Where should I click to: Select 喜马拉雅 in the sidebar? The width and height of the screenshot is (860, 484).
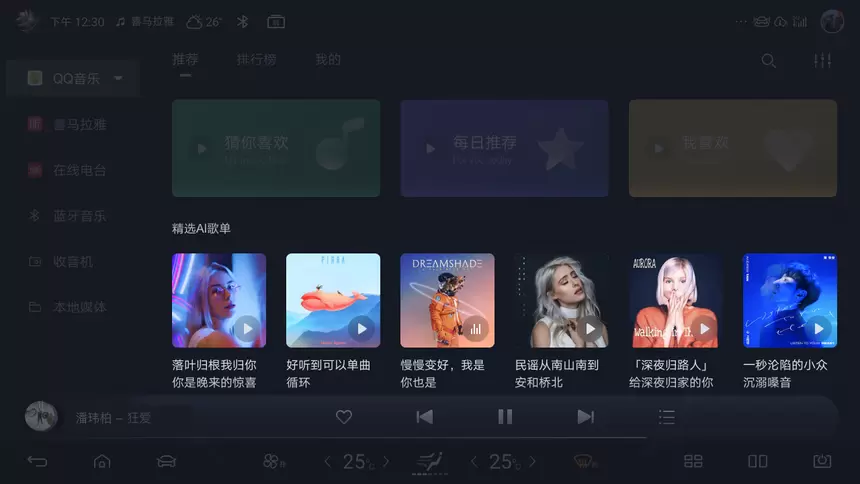(78, 125)
